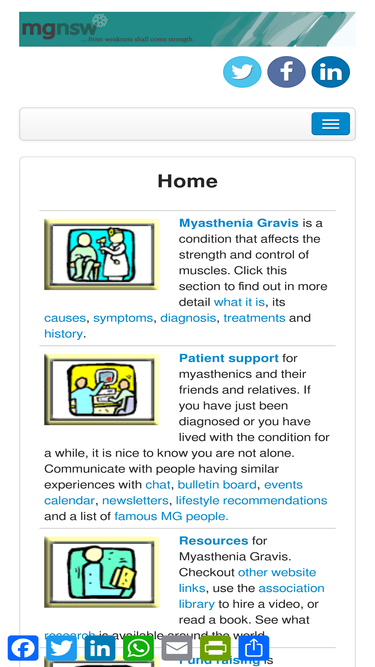See the famous MG people list
The height and width of the screenshot is (667, 375).
[x=171, y=516]
